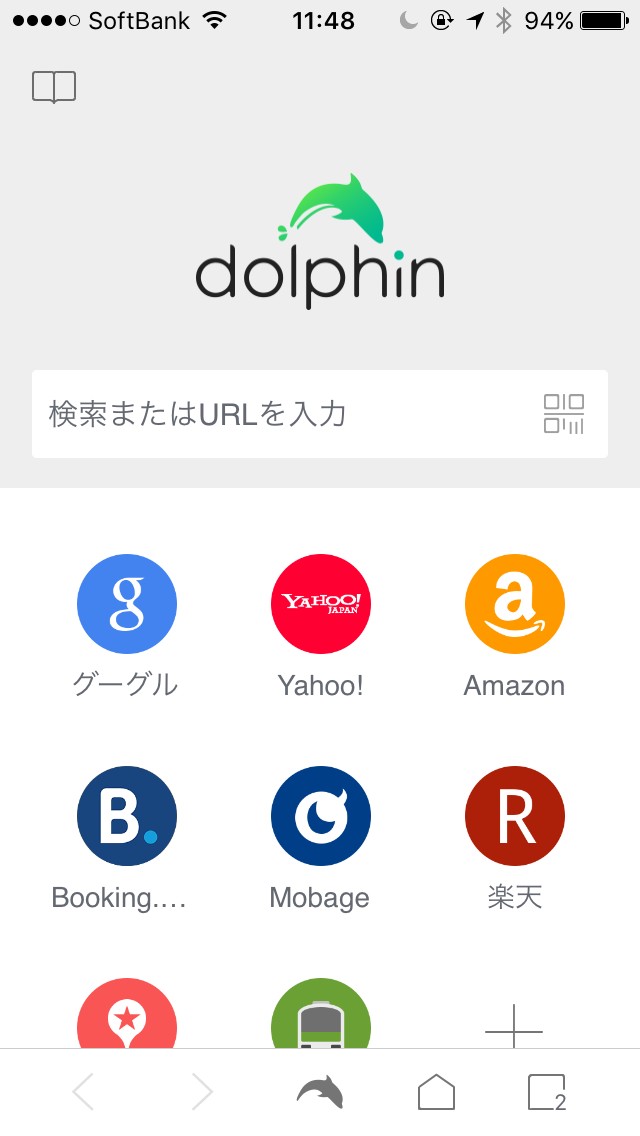Show the open tabs switcher

coord(547,1093)
